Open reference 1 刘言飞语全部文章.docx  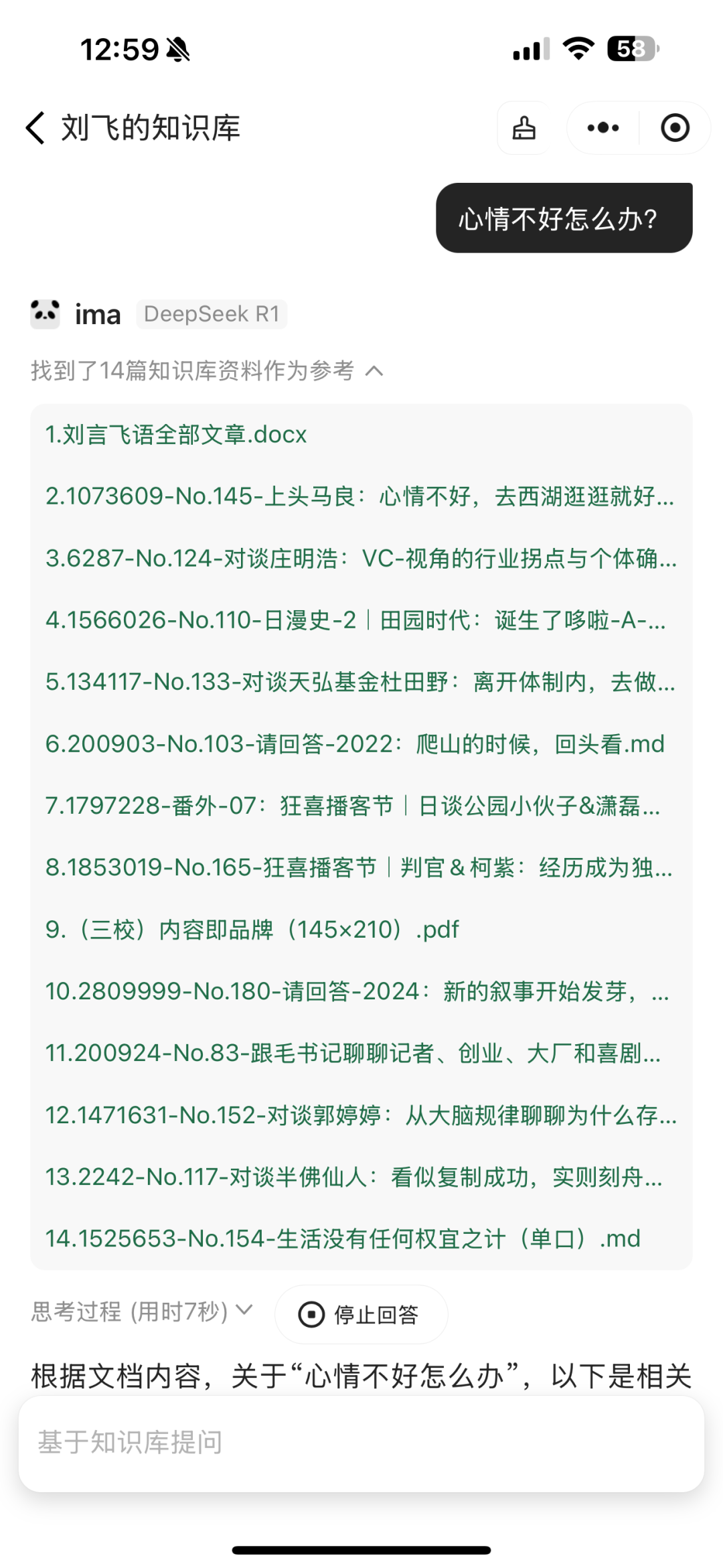pos(176,435)
